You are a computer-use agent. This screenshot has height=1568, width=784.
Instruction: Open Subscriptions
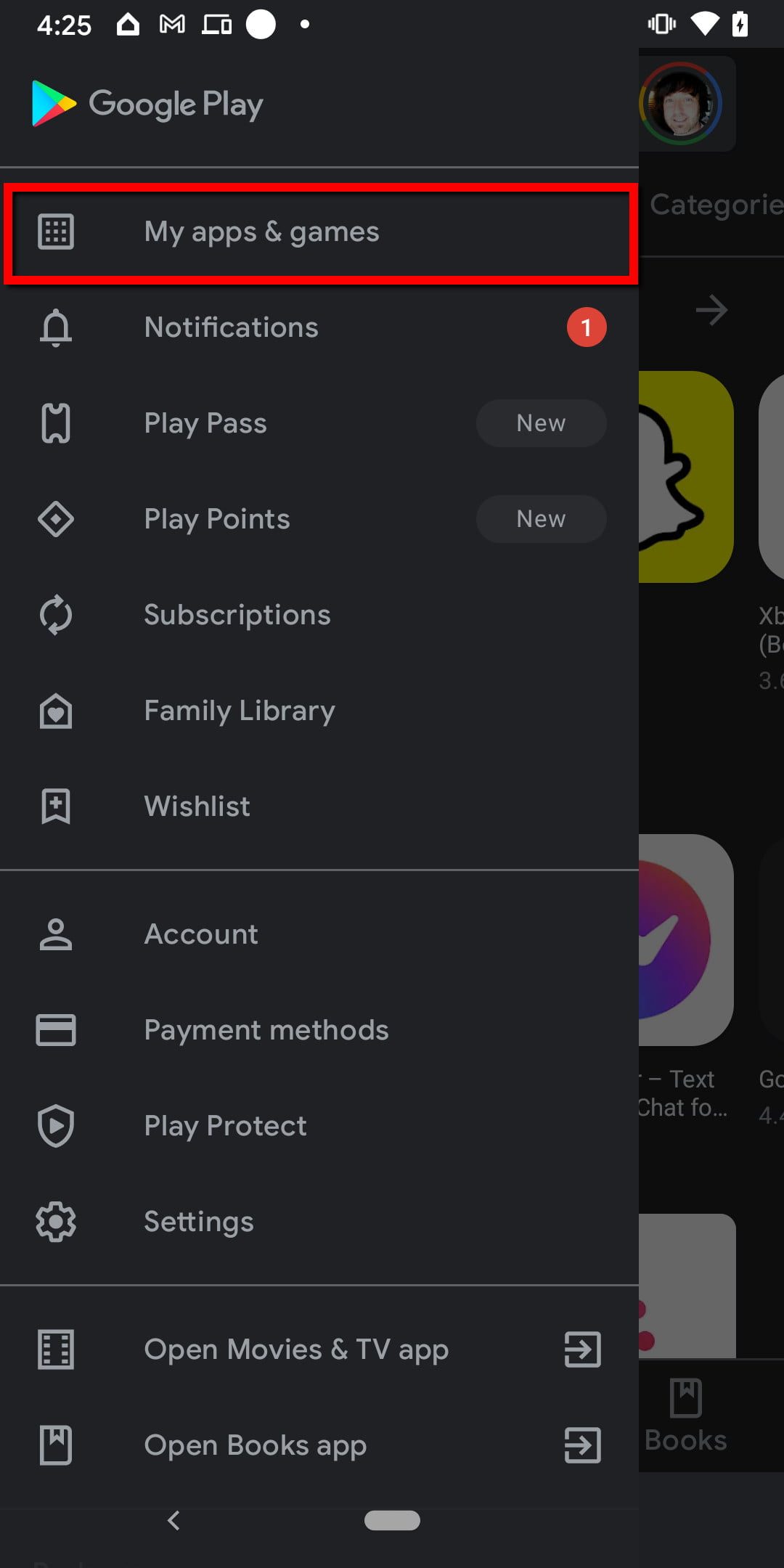(237, 615)
